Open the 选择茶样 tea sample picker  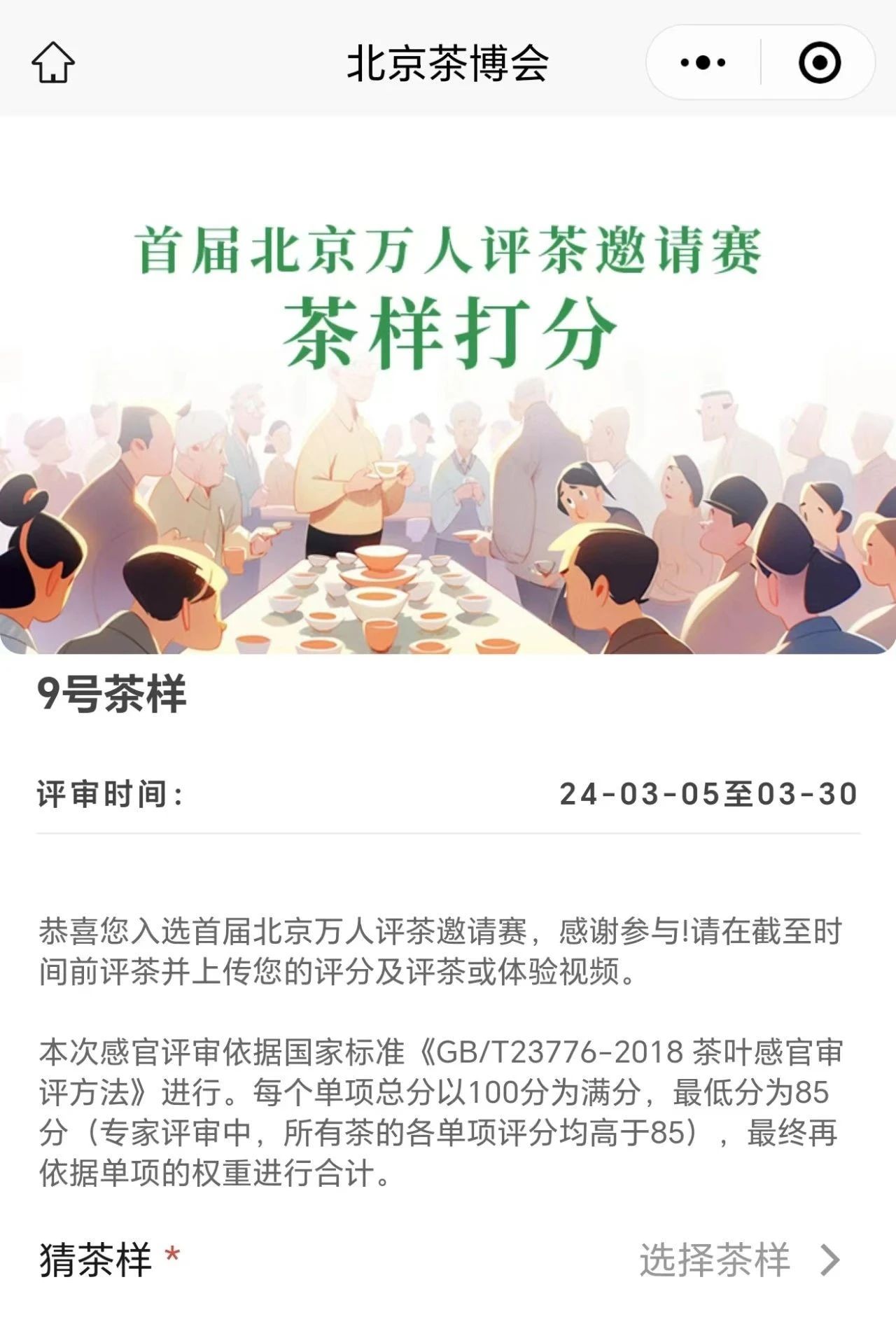tap(738, 1260)
